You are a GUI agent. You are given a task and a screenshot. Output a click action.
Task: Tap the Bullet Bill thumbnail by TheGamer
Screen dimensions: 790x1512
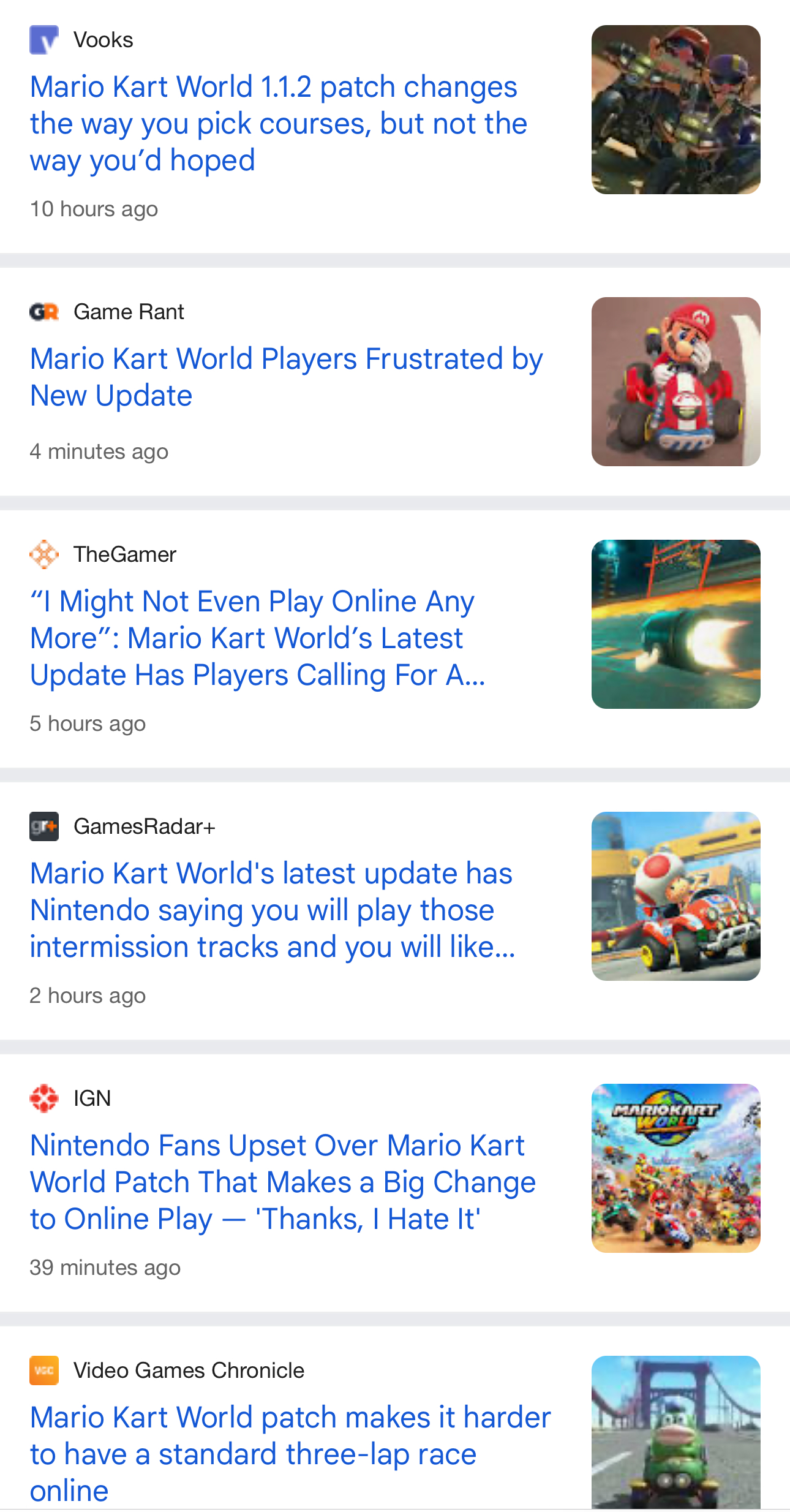(x=676, y=624)
